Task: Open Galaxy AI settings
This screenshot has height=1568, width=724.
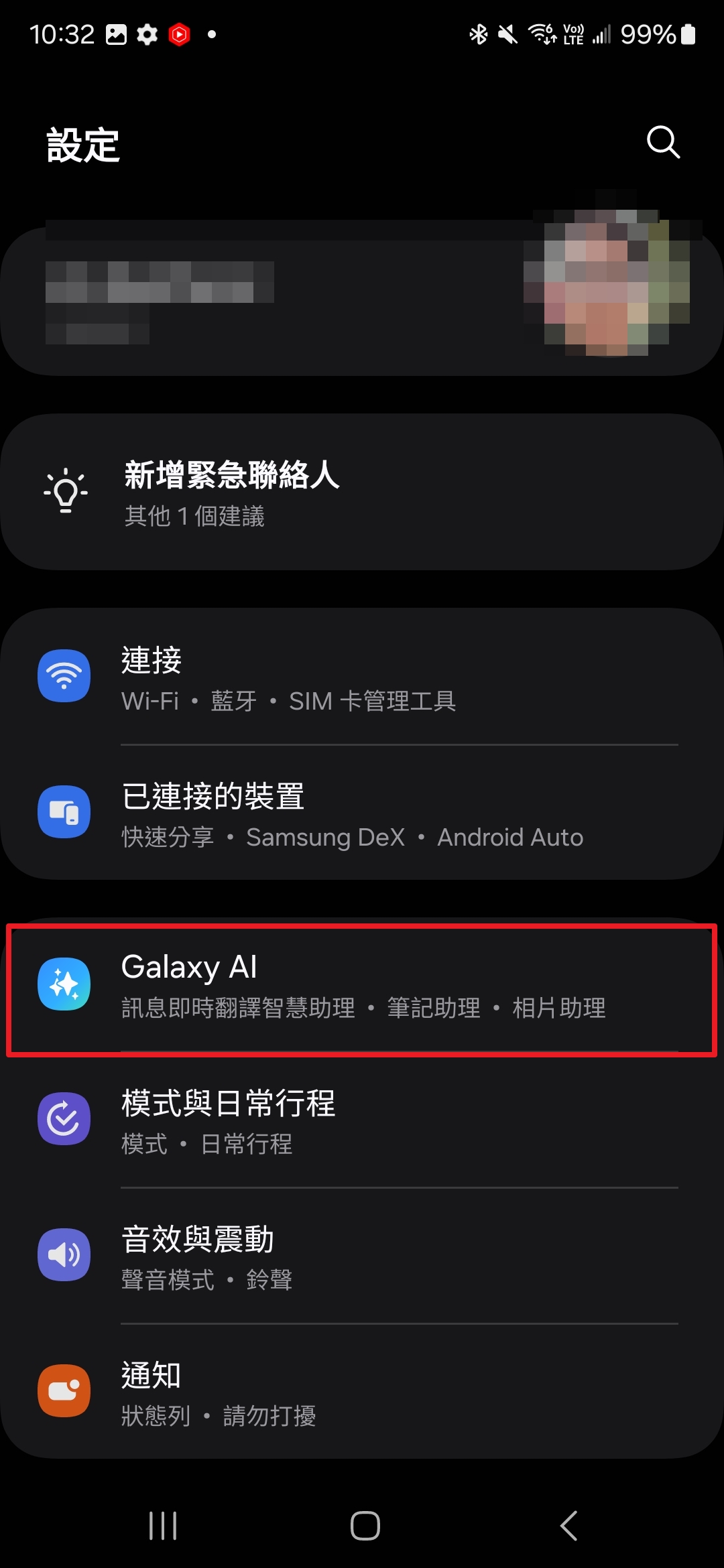Action: point(362,985)
